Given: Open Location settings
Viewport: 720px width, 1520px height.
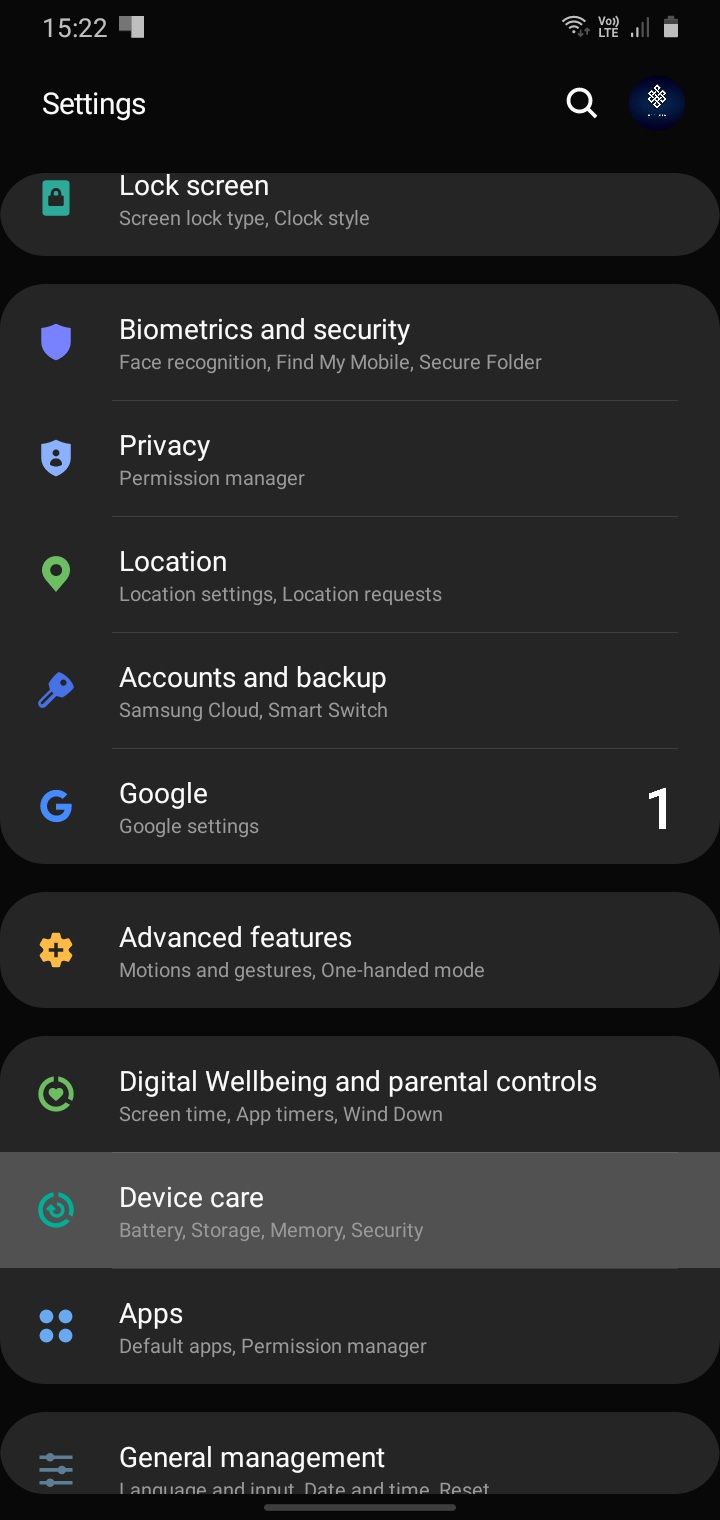Looking at the screenshot, I should [360, 576].
